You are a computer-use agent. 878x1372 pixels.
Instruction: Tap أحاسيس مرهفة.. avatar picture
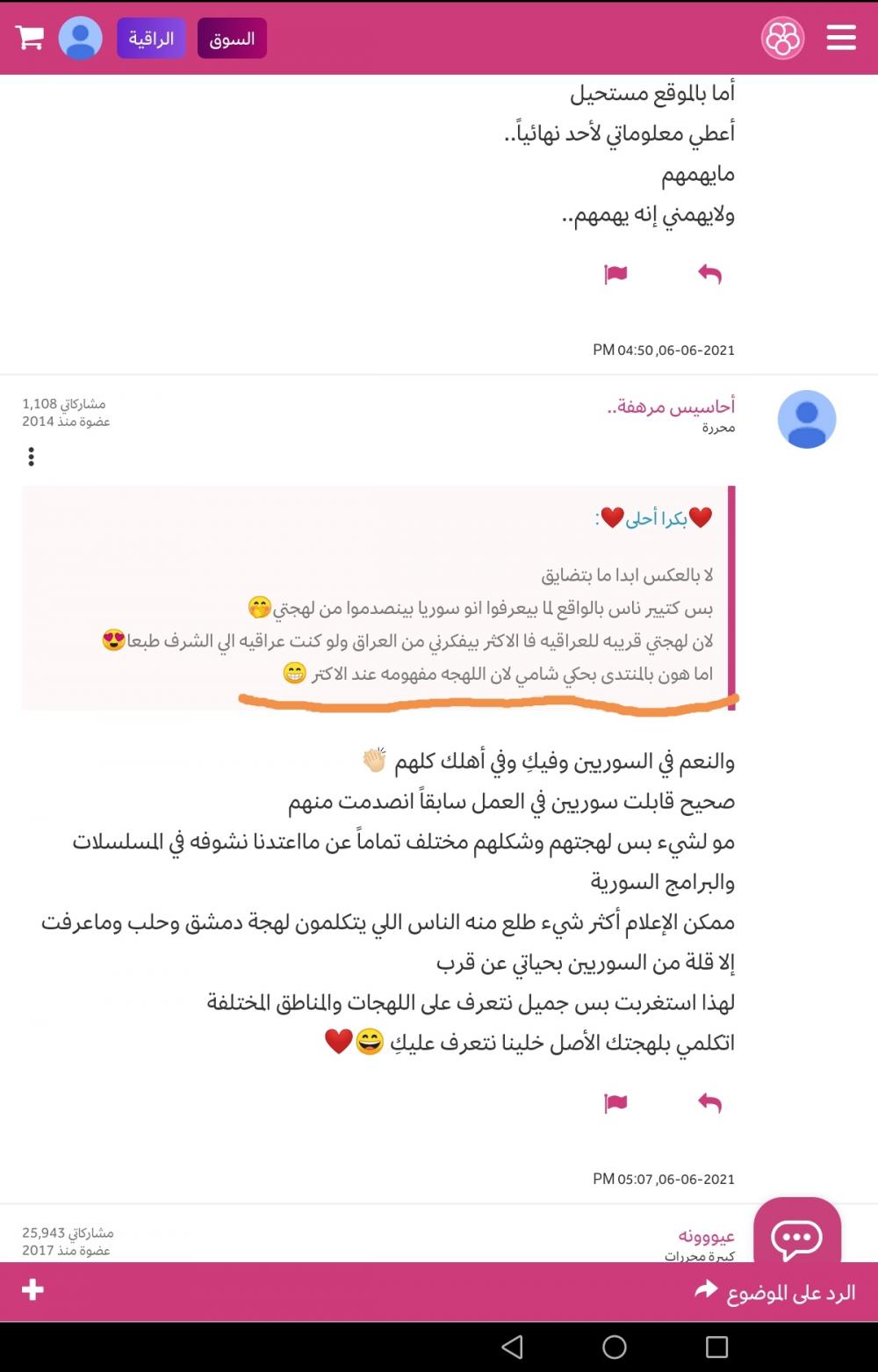(x=806, y=419)
